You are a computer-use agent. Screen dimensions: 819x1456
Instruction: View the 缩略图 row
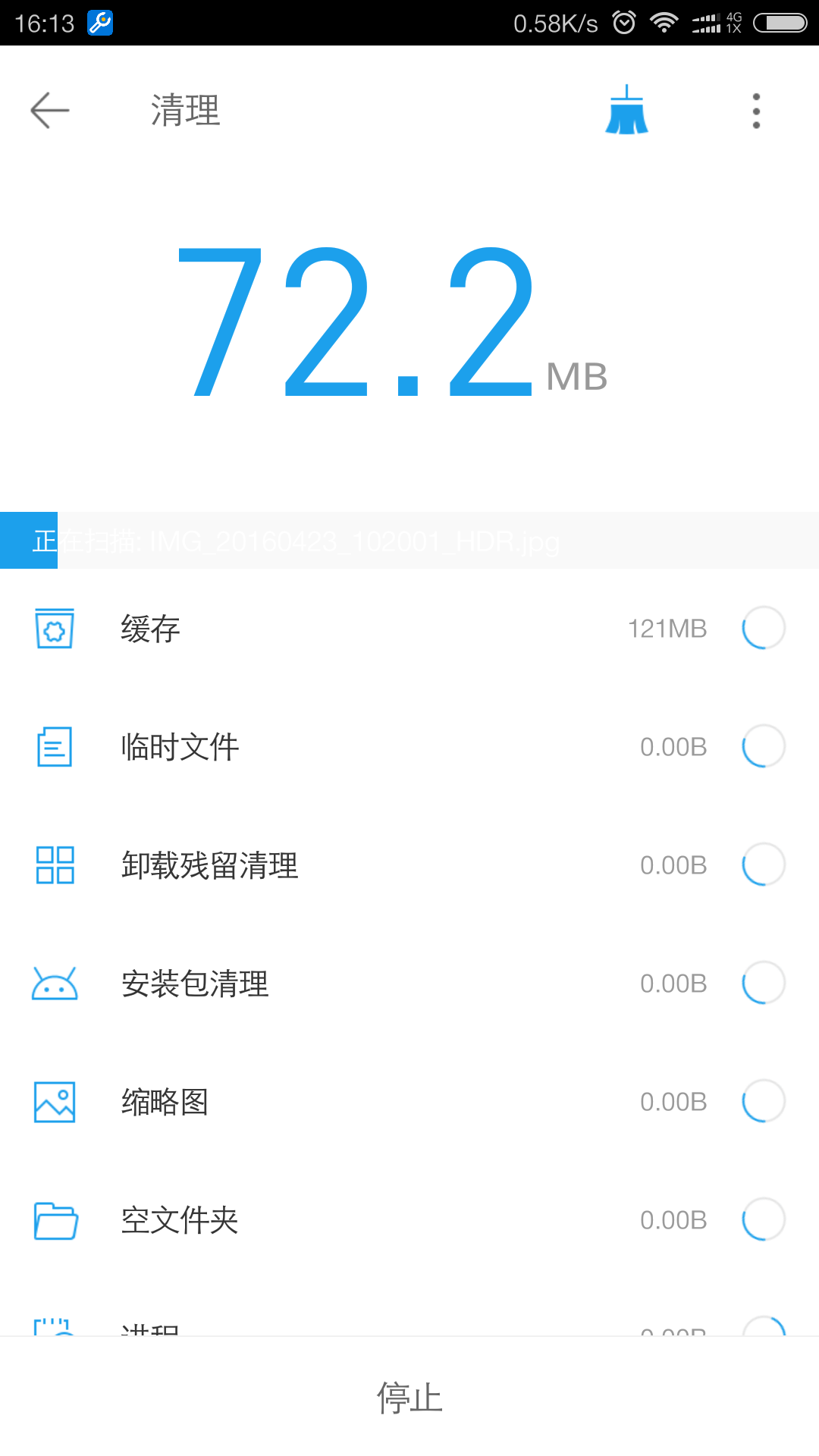point(409,1102)
